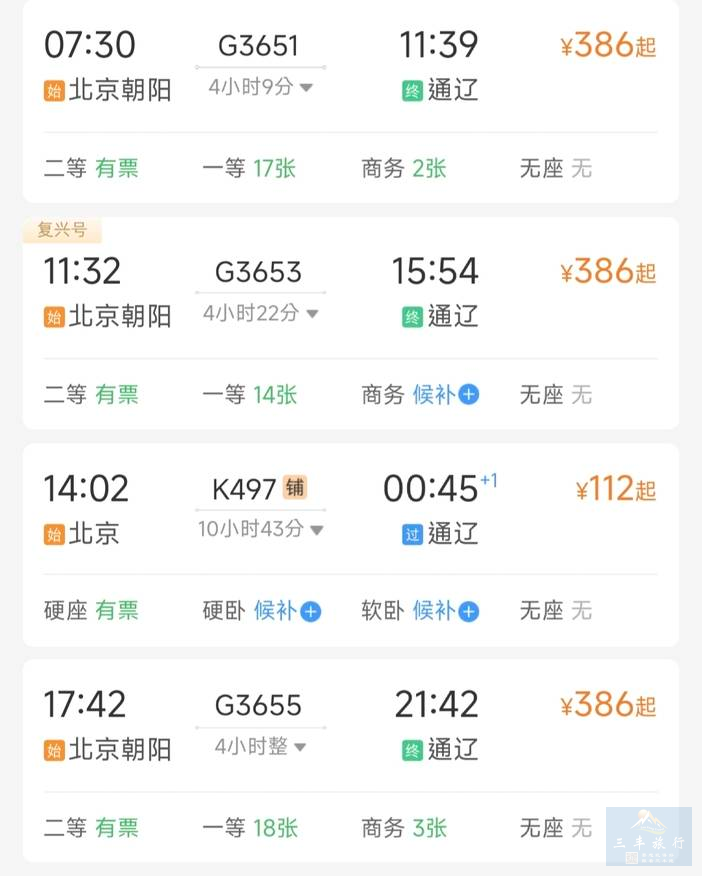Open the G3655 train departing 17:42
This screenshot has height=876, width=702.
[351, 761]
